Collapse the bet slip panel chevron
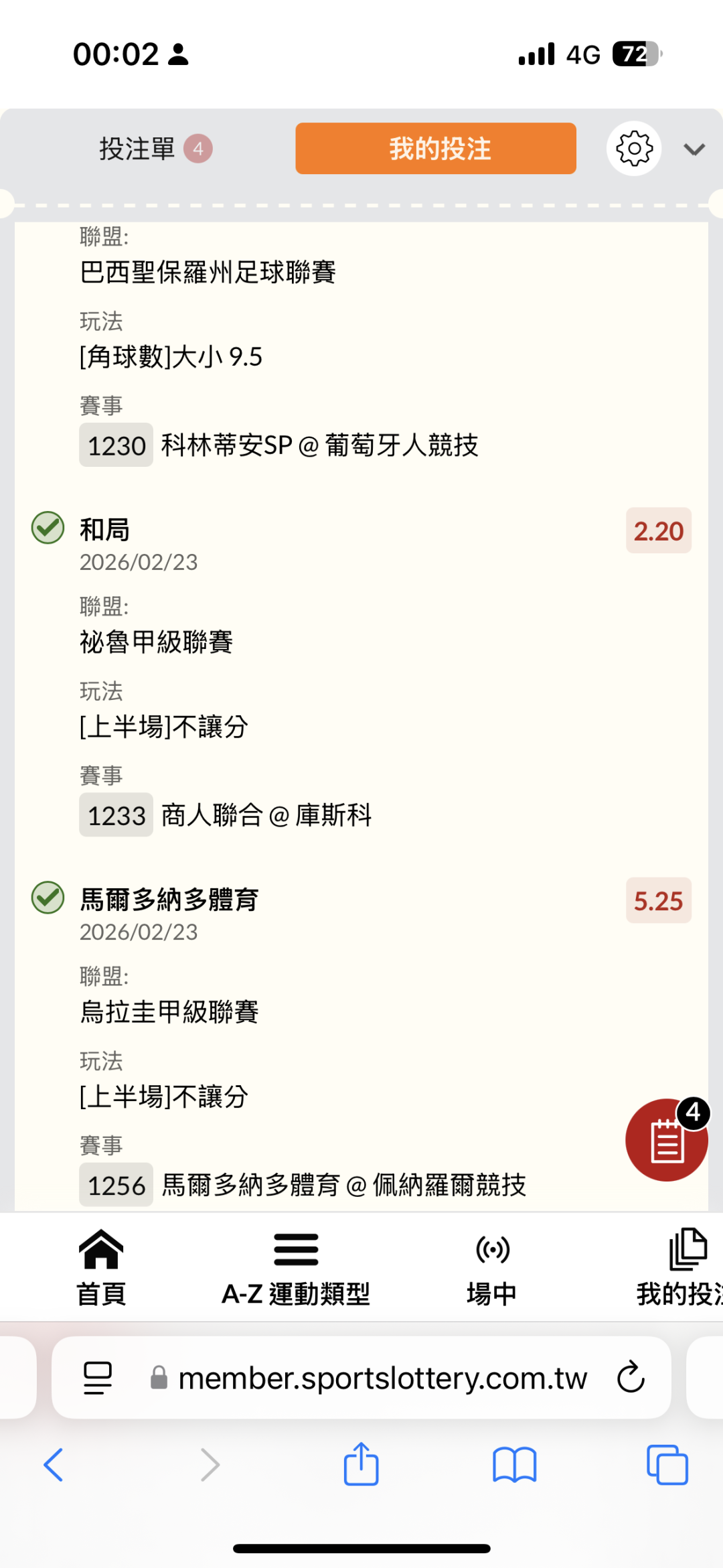This screenshot has width=723, height=1568. click(x=694, y=149)
